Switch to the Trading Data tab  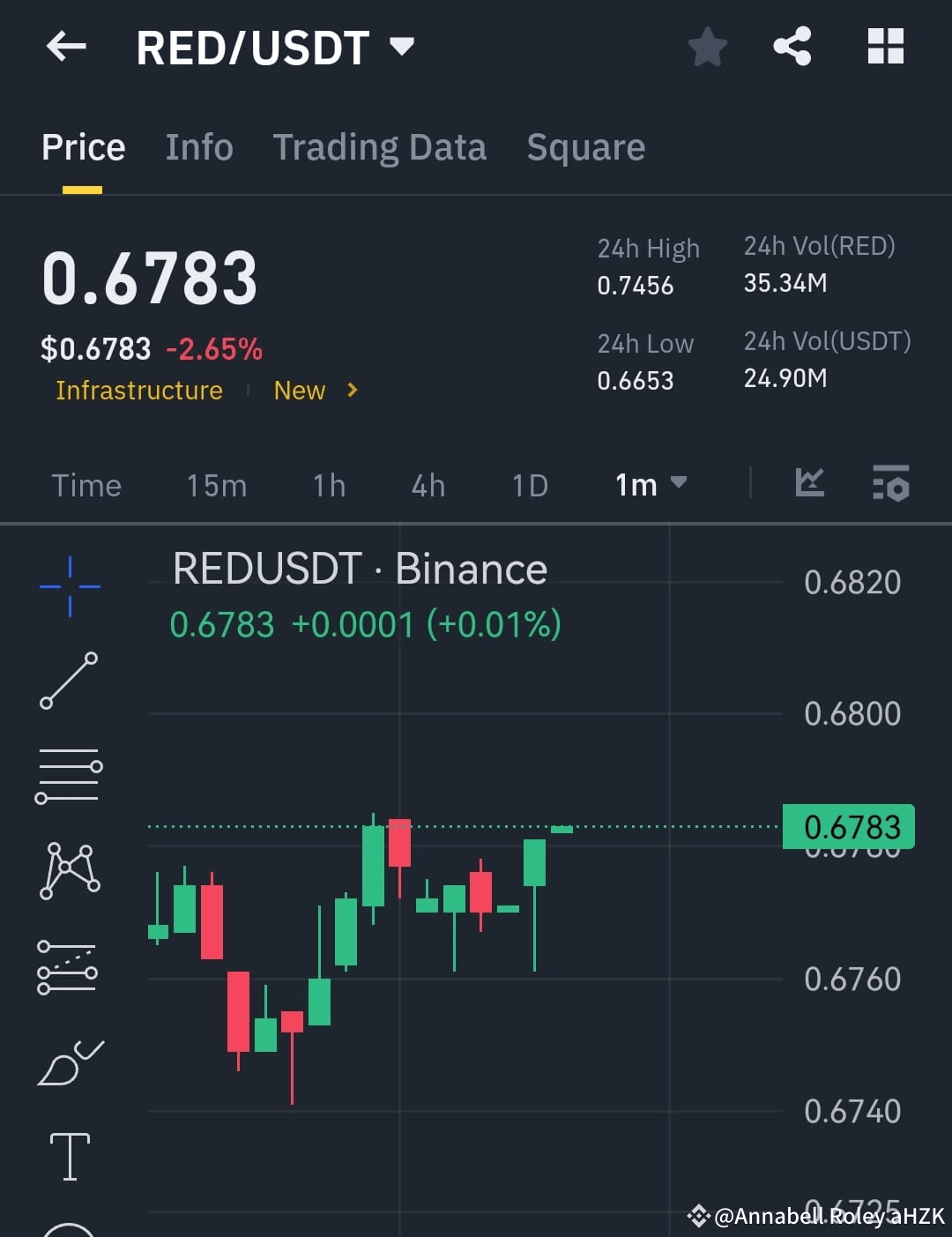[380, 146]
